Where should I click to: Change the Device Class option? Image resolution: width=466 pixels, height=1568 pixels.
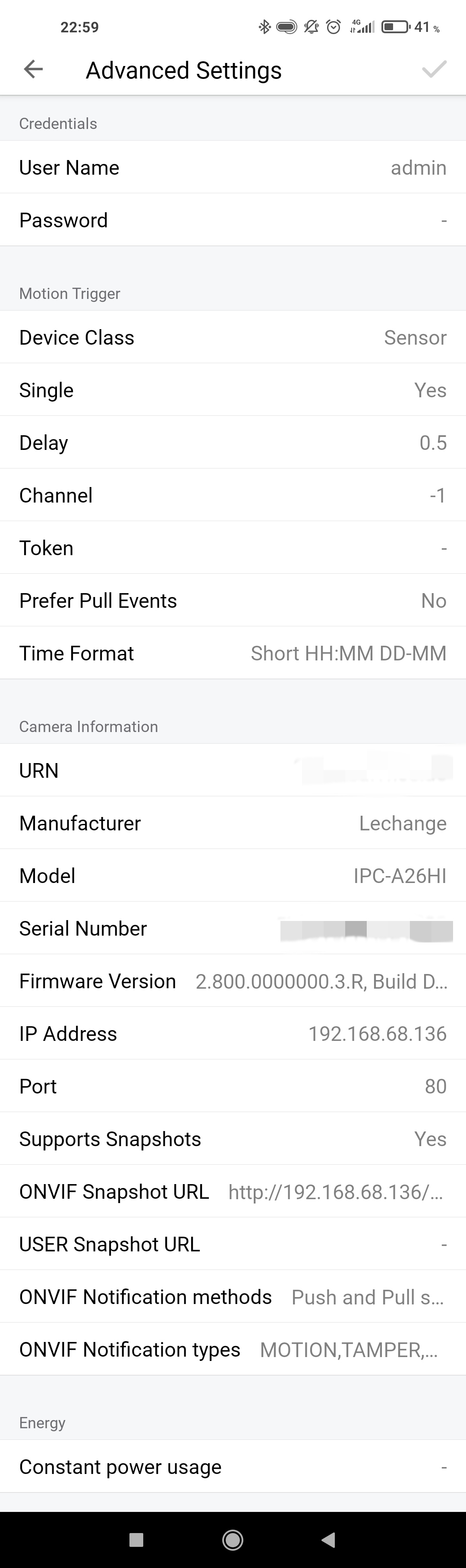point(233,337)
